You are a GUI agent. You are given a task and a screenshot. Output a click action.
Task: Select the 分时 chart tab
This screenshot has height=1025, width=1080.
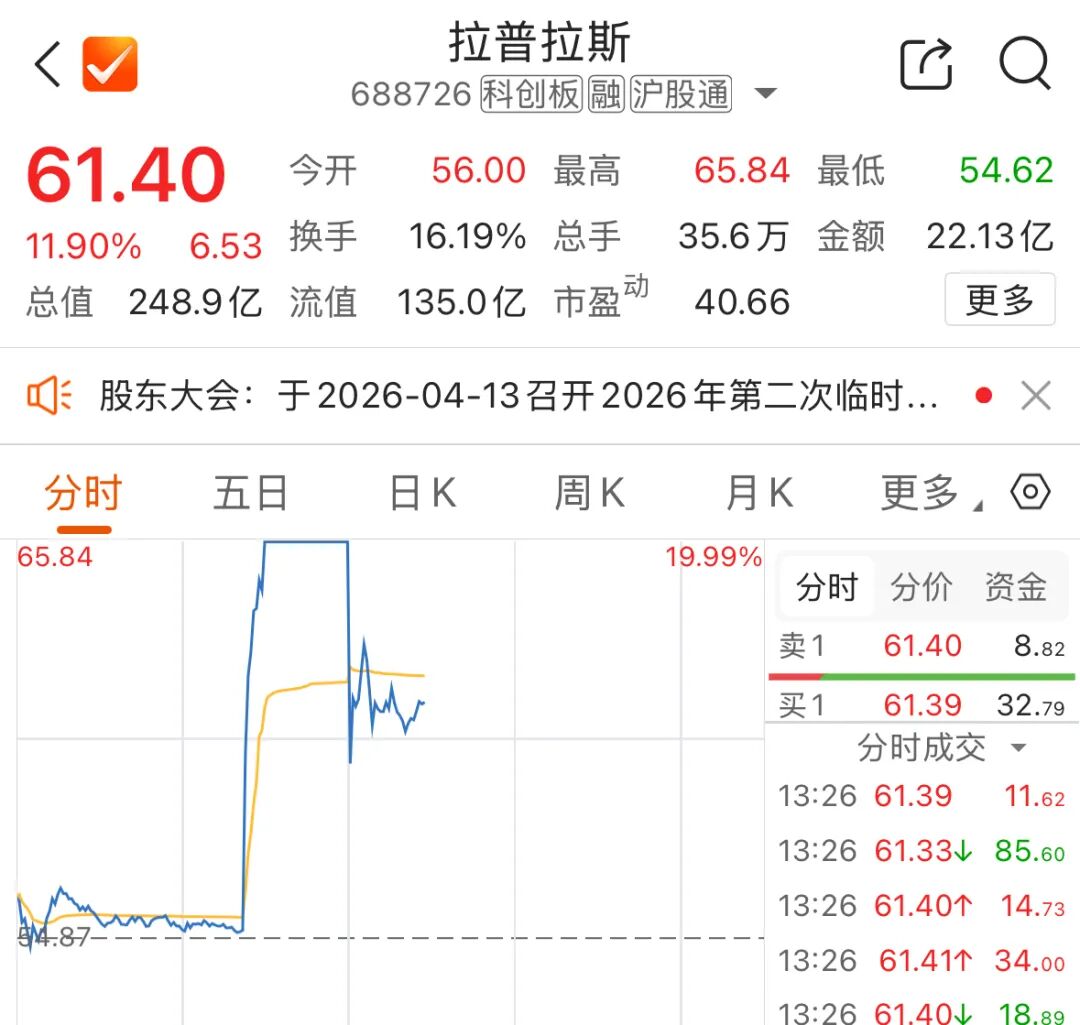(83, 494)
